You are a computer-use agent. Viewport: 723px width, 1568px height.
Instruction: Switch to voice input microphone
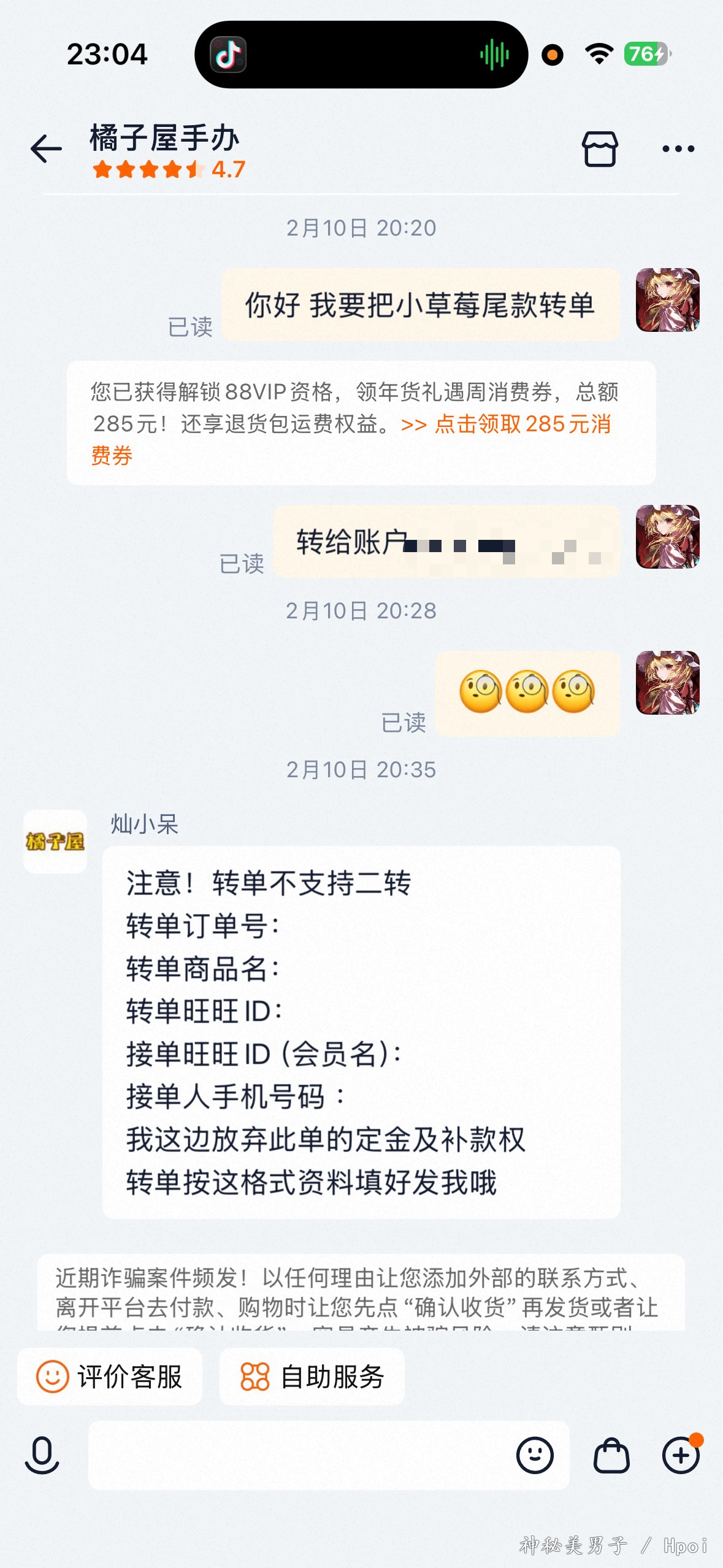point(42,1455)
